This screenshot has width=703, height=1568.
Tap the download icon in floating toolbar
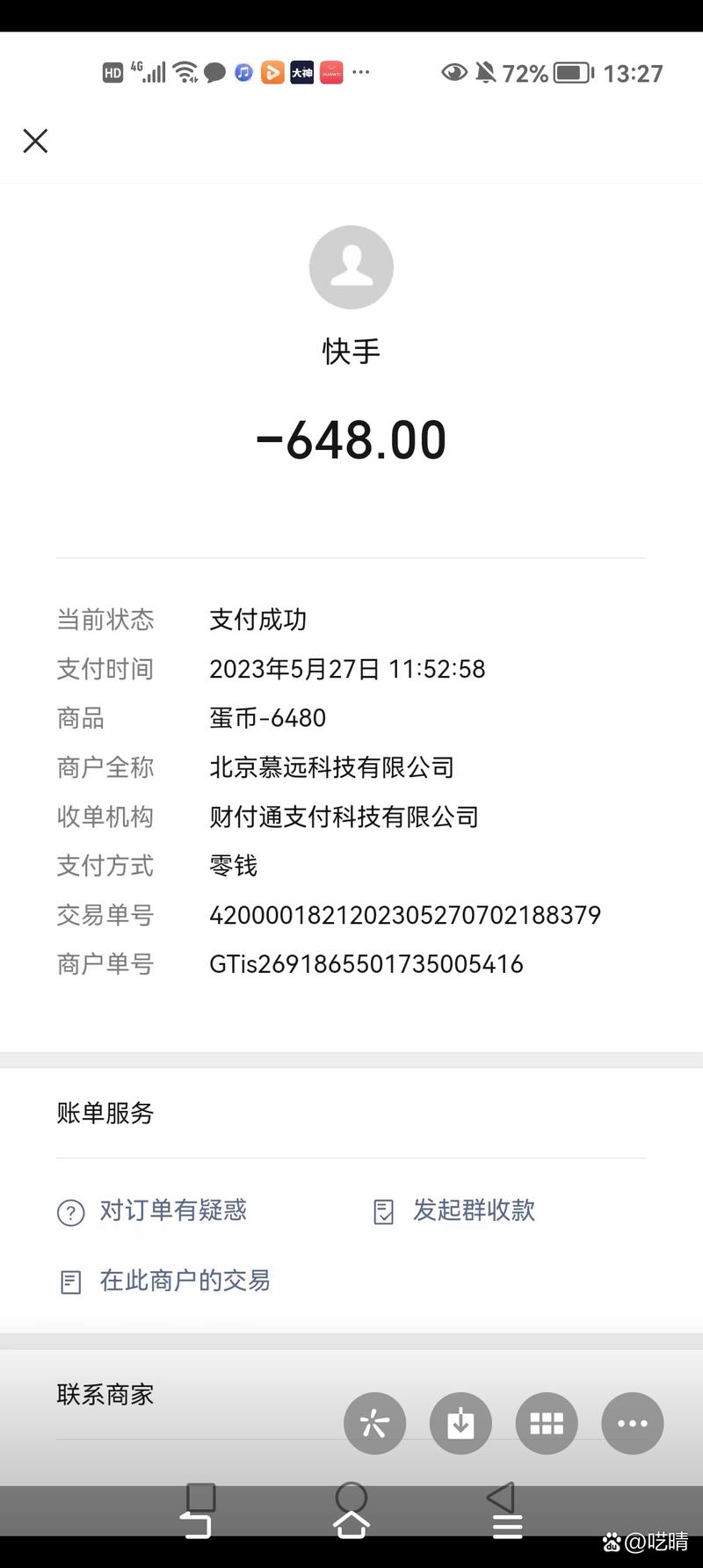point(460,1423)
